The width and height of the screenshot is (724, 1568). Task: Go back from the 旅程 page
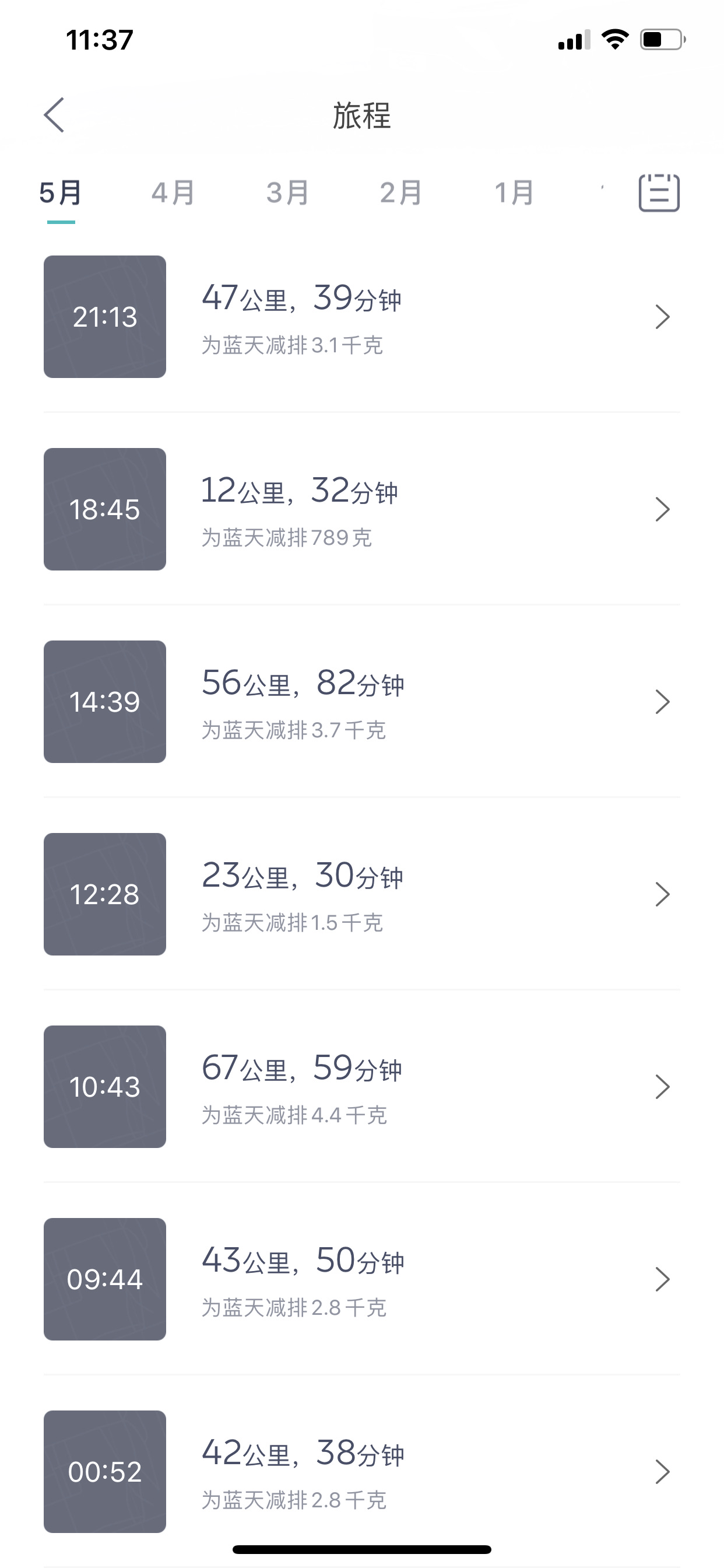(54, 115)
